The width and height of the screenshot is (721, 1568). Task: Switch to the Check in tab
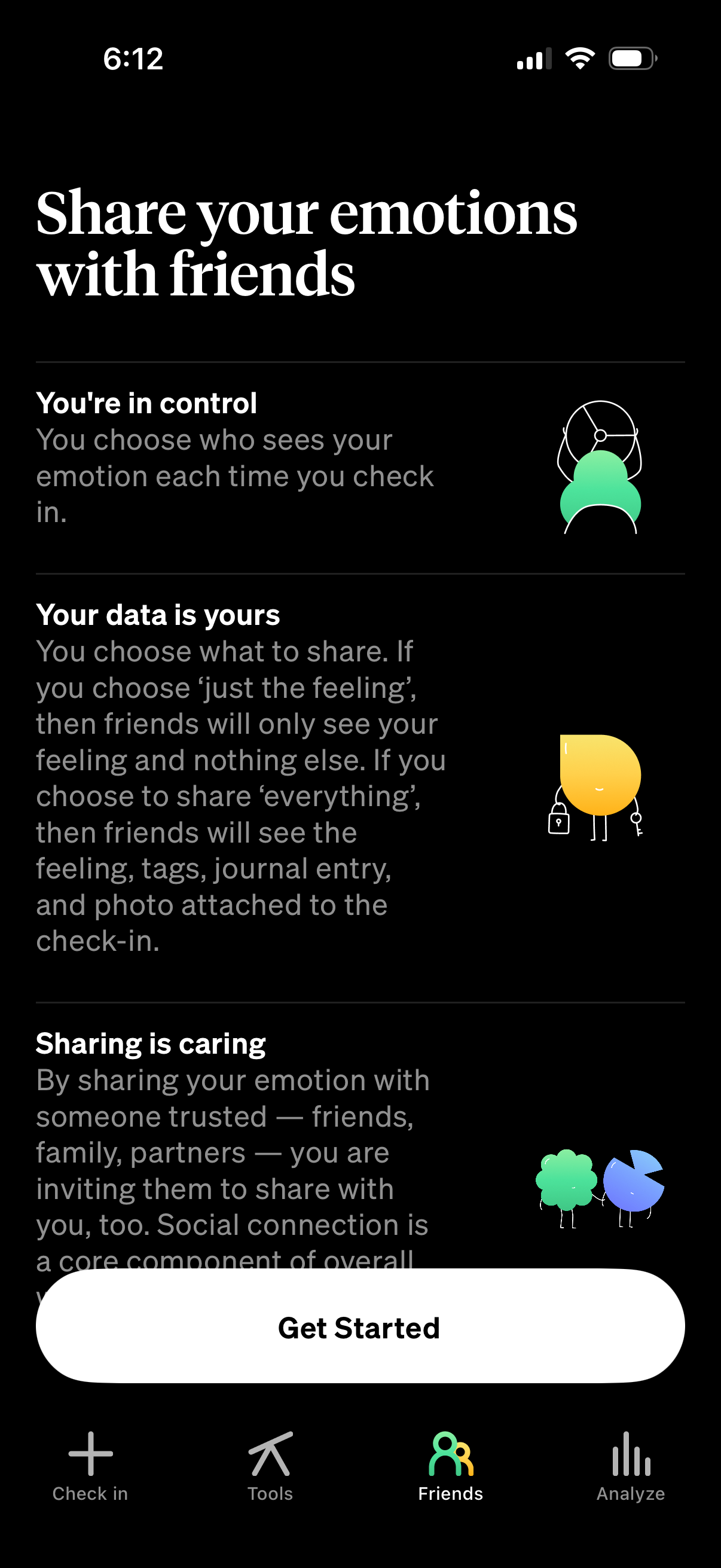point(90,1466)
